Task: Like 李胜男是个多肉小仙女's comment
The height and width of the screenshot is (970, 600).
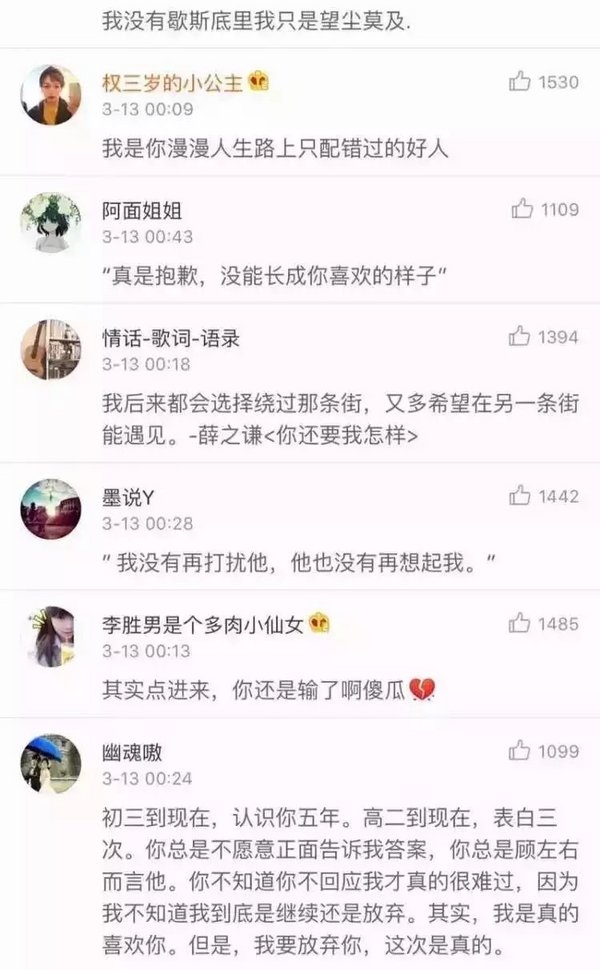Action: click(x=519, y=623)
